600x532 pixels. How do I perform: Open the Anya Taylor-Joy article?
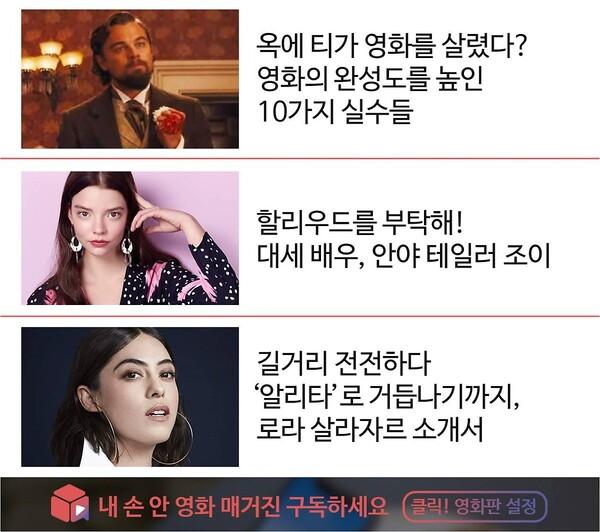[403, 237]
